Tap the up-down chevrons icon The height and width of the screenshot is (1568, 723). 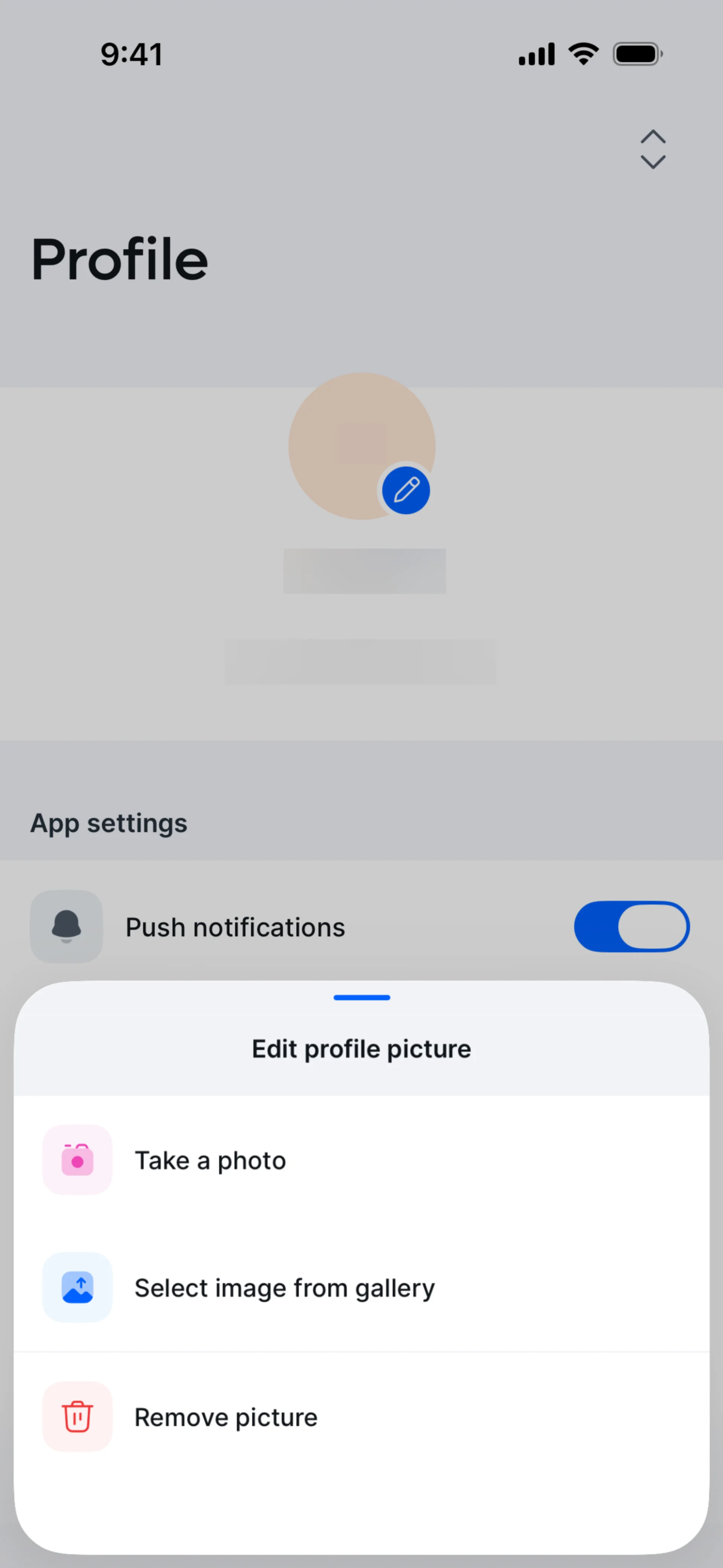click(x=653, y=149)
